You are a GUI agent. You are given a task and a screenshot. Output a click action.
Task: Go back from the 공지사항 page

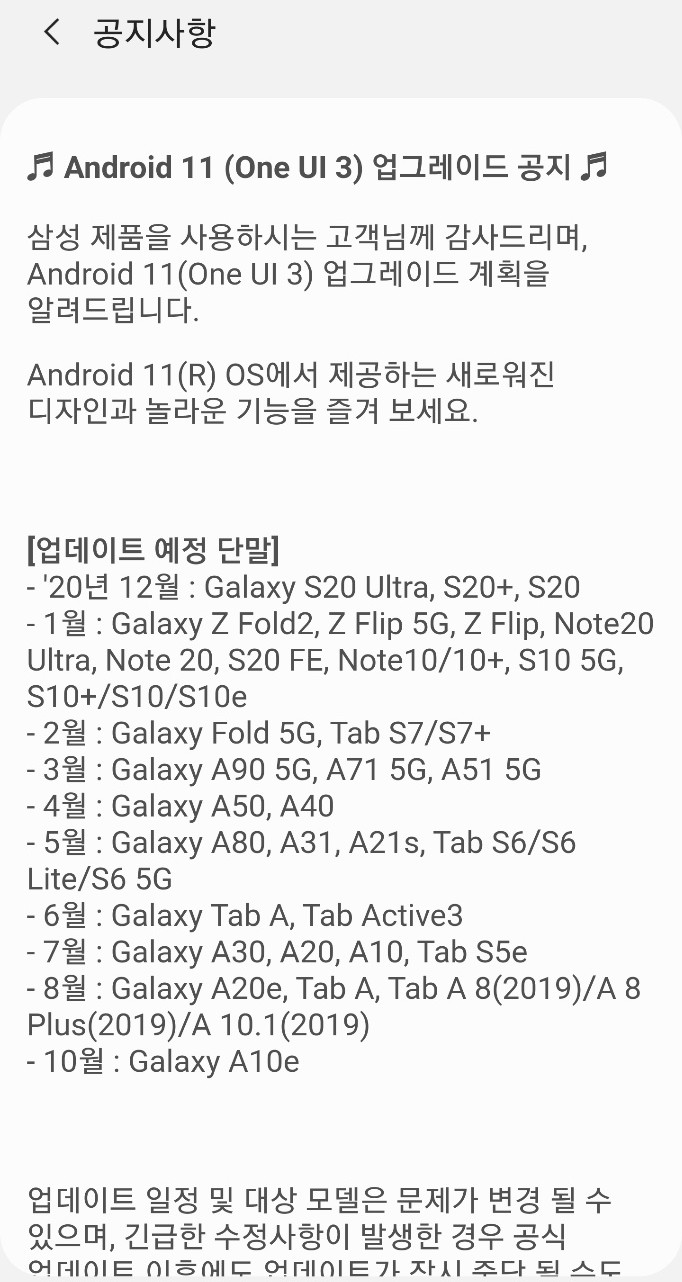coord(51,33)
